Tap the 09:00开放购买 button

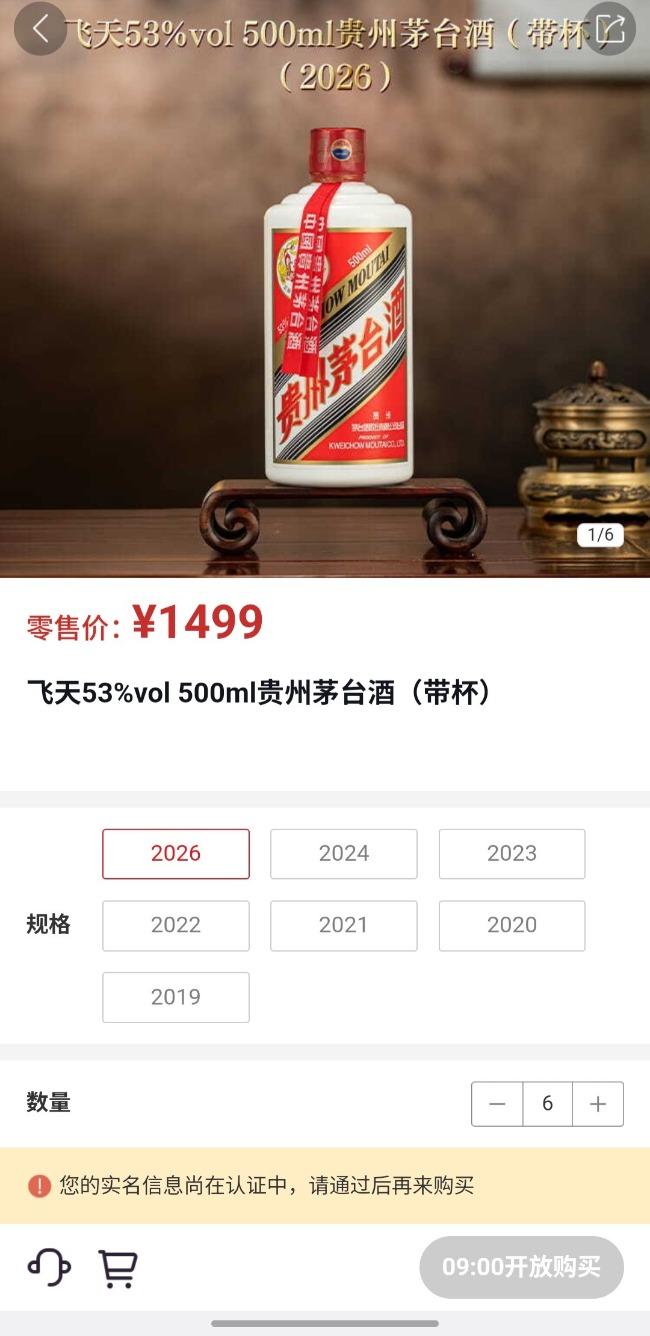point(521,1268)
